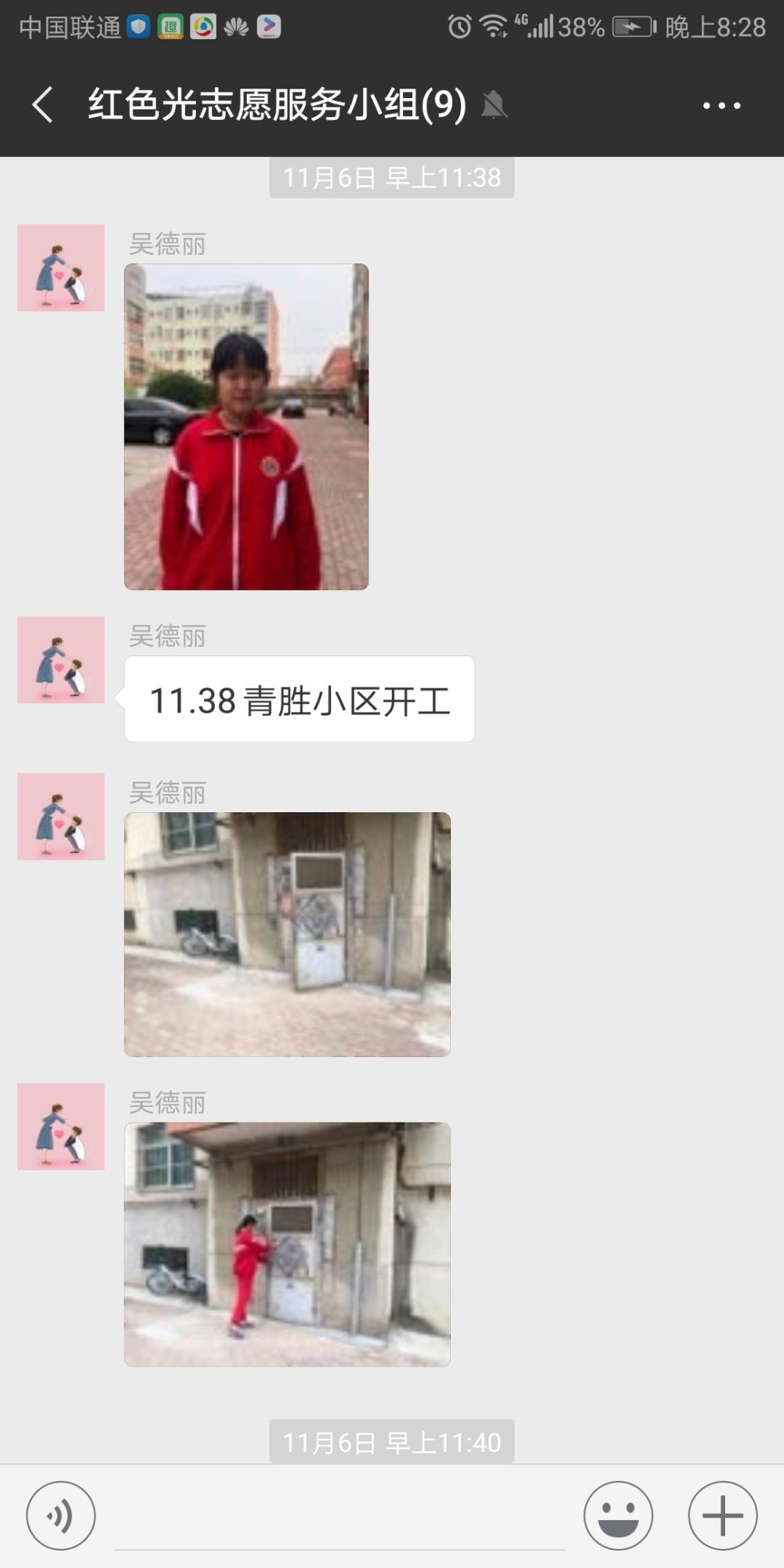Switch to voice message input
Viewport: 784px width, 1568px height.
[61, 1515]
